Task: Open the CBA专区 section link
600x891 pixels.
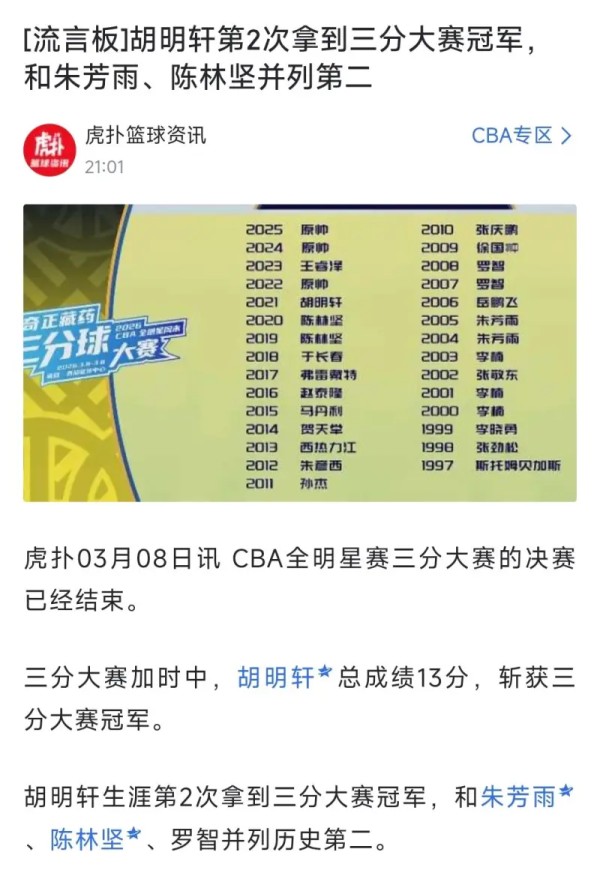Action: click(521, 136)
